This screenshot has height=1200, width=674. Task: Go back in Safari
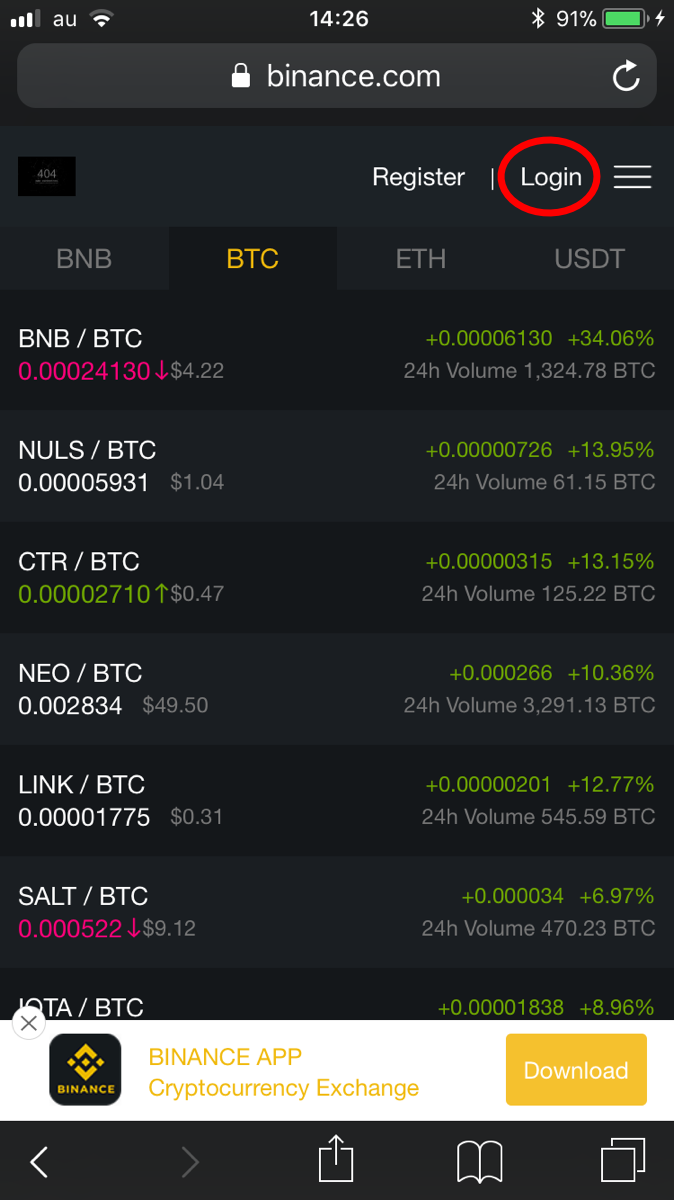tap(39, 1161)
